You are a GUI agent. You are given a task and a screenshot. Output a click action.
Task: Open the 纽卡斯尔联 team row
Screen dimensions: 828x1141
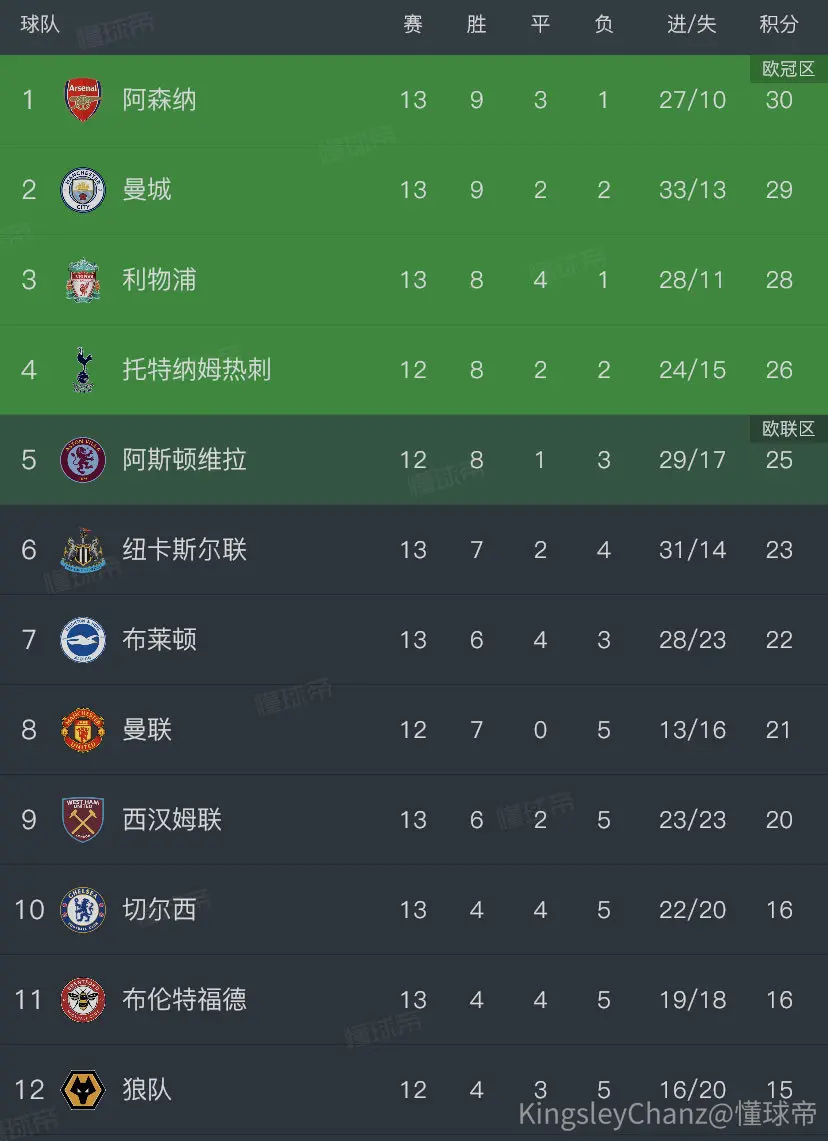414,549
